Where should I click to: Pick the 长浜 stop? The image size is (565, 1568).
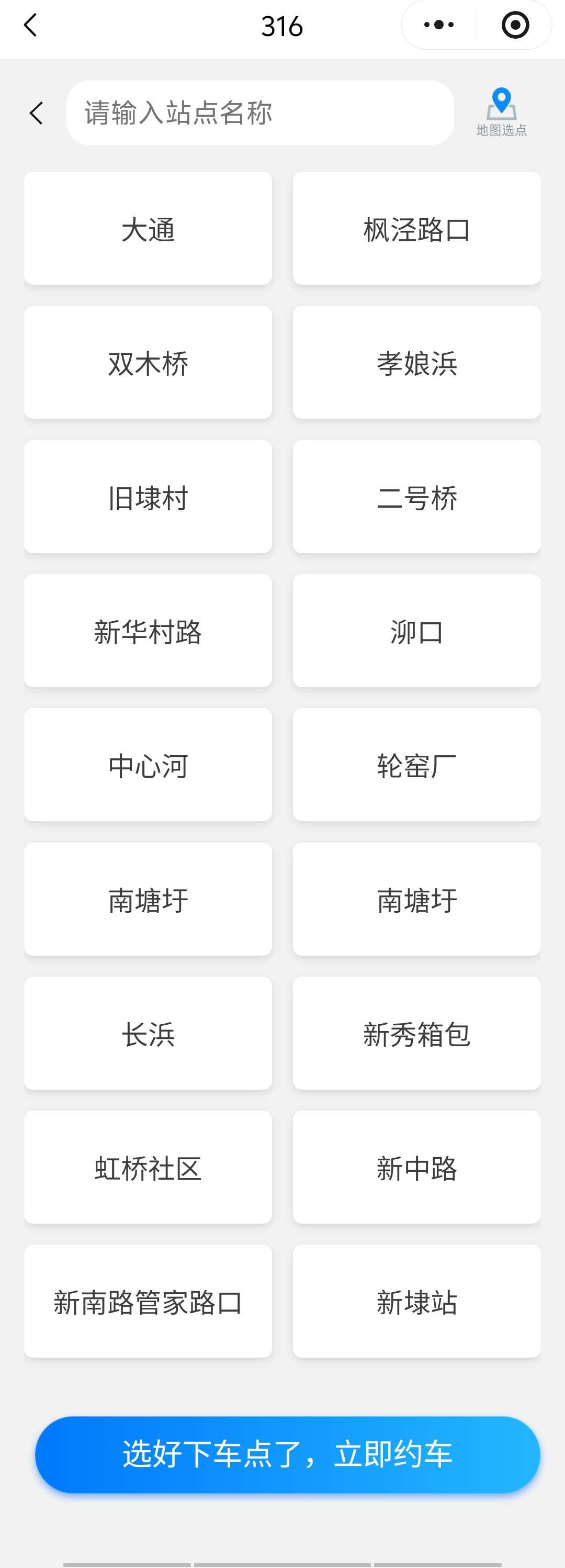(148, 1033)
